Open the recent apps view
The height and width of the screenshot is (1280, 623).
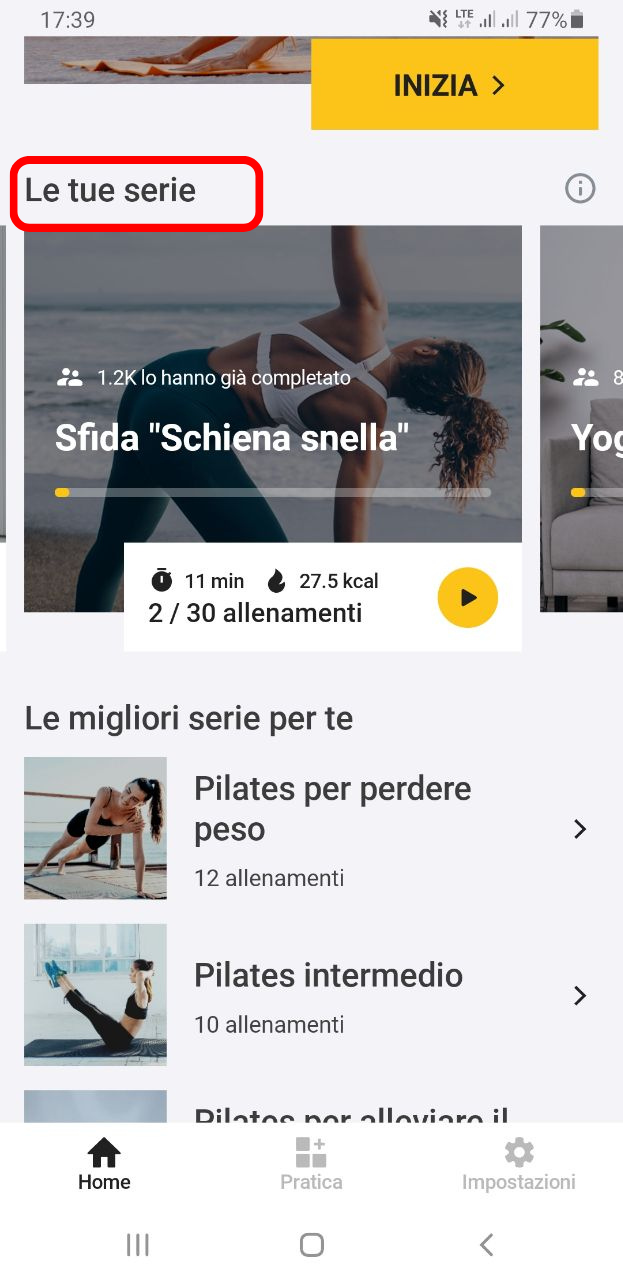coord(138,1244)
